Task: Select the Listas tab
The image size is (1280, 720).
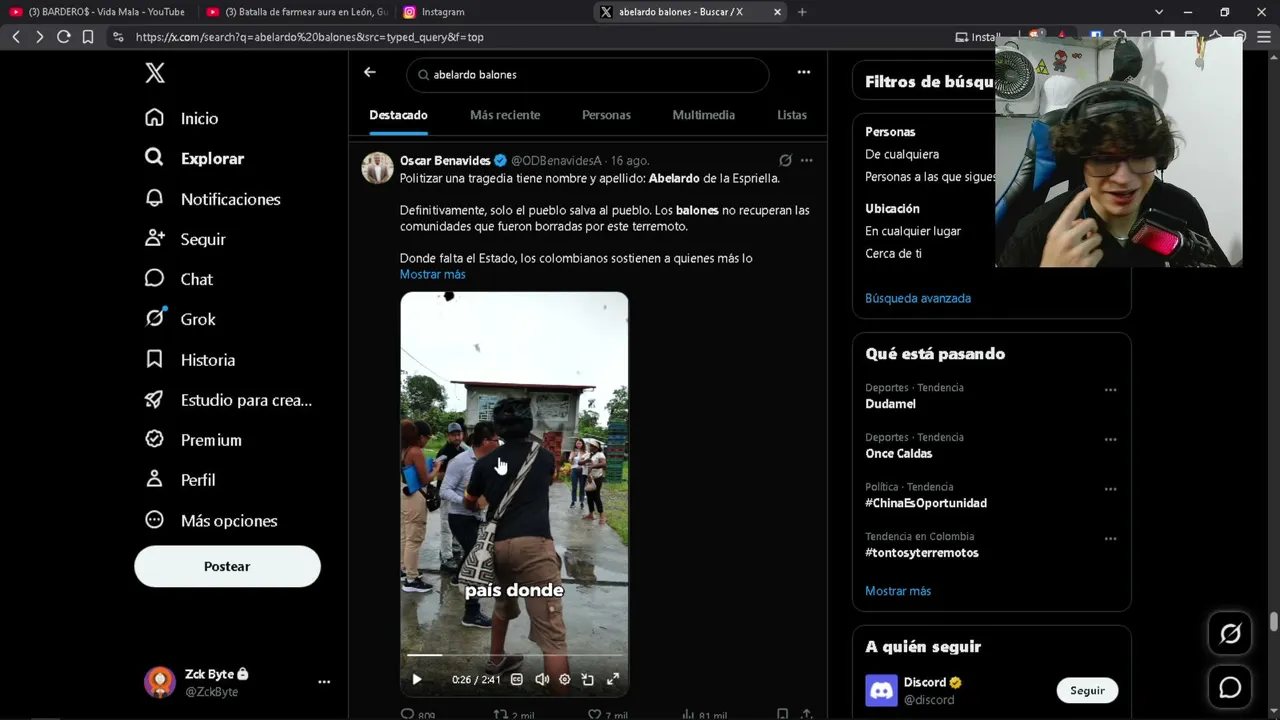Action: click(x=792, y=115)
